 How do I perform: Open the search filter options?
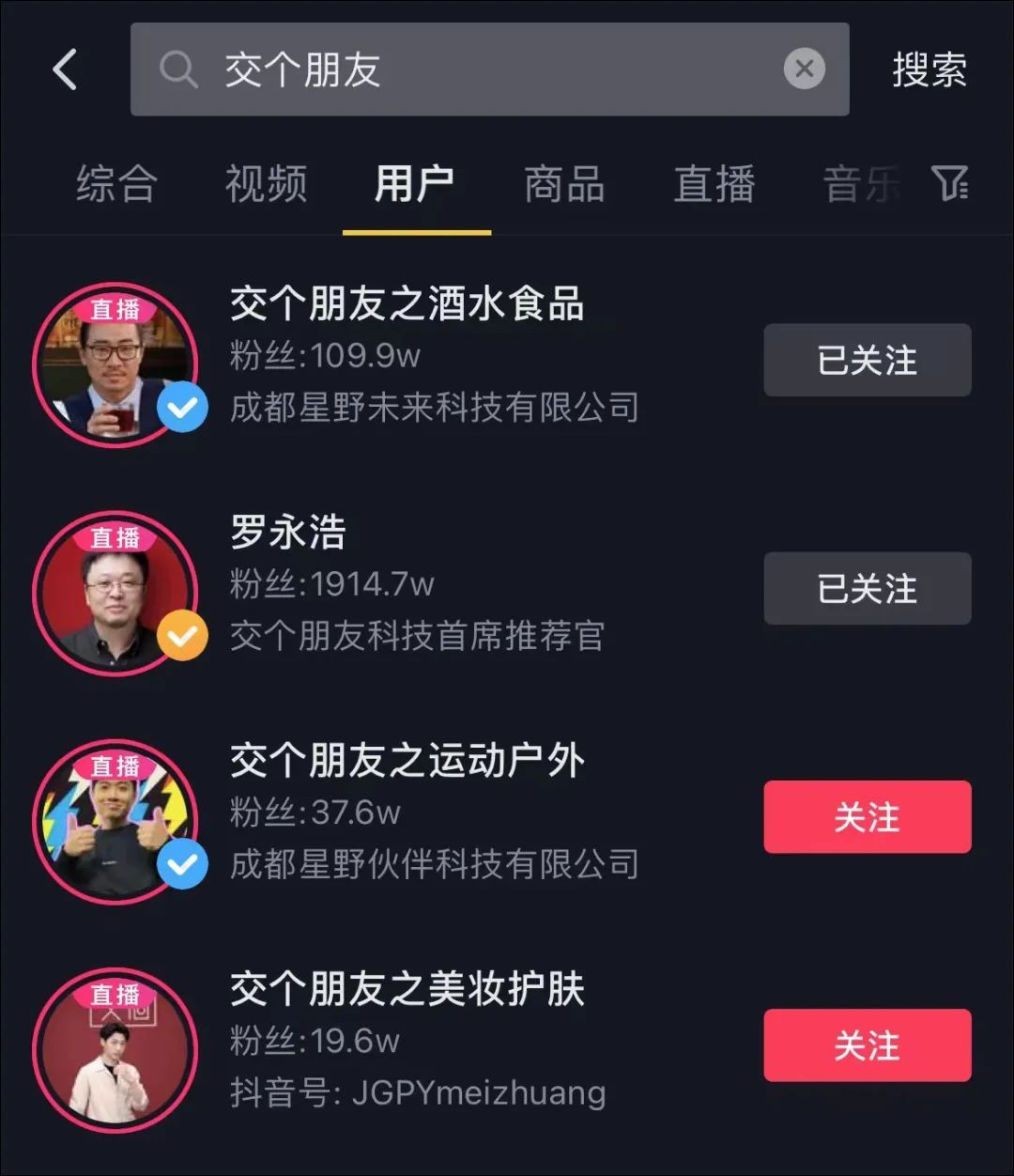click(949, 183)
